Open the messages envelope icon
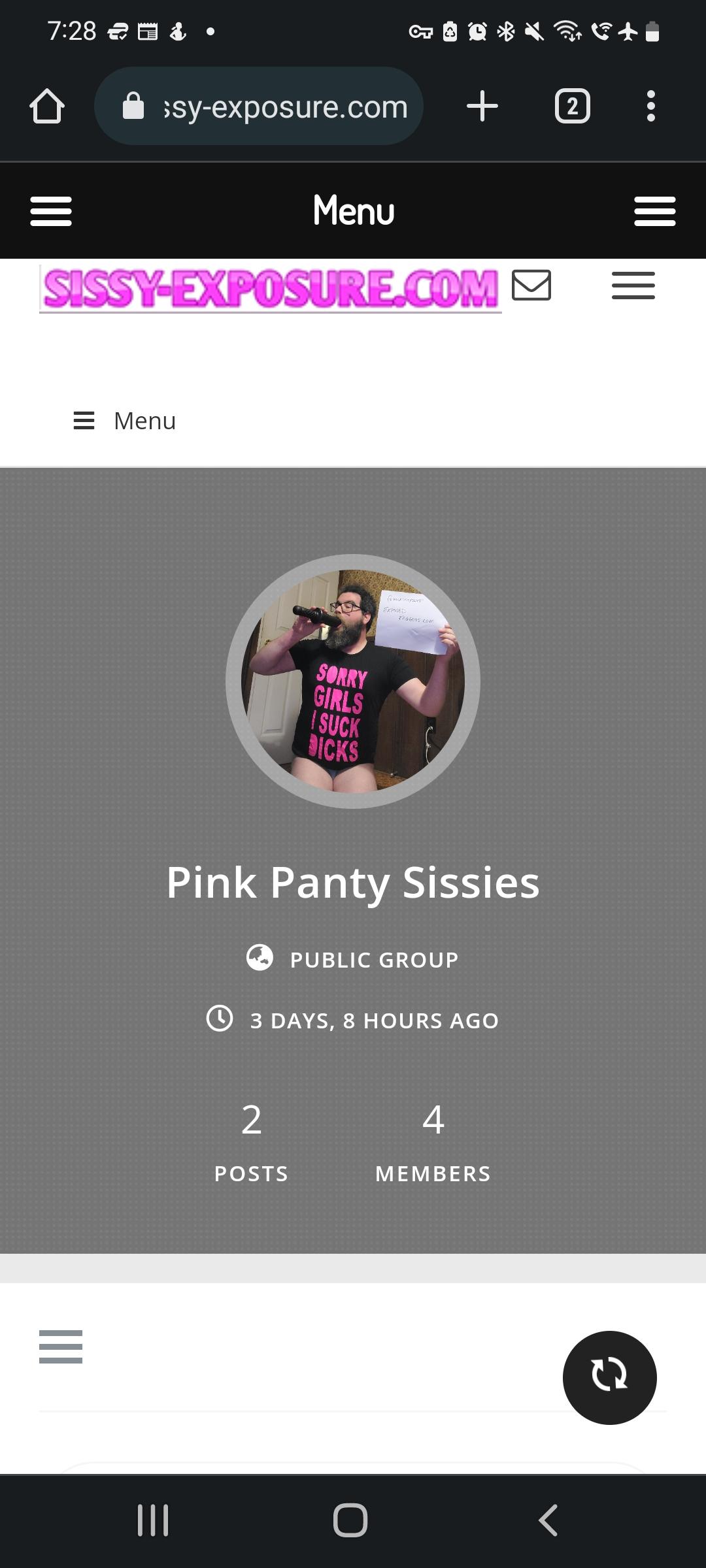Screen dimensions: 706x1568 (x=531, y=286)
